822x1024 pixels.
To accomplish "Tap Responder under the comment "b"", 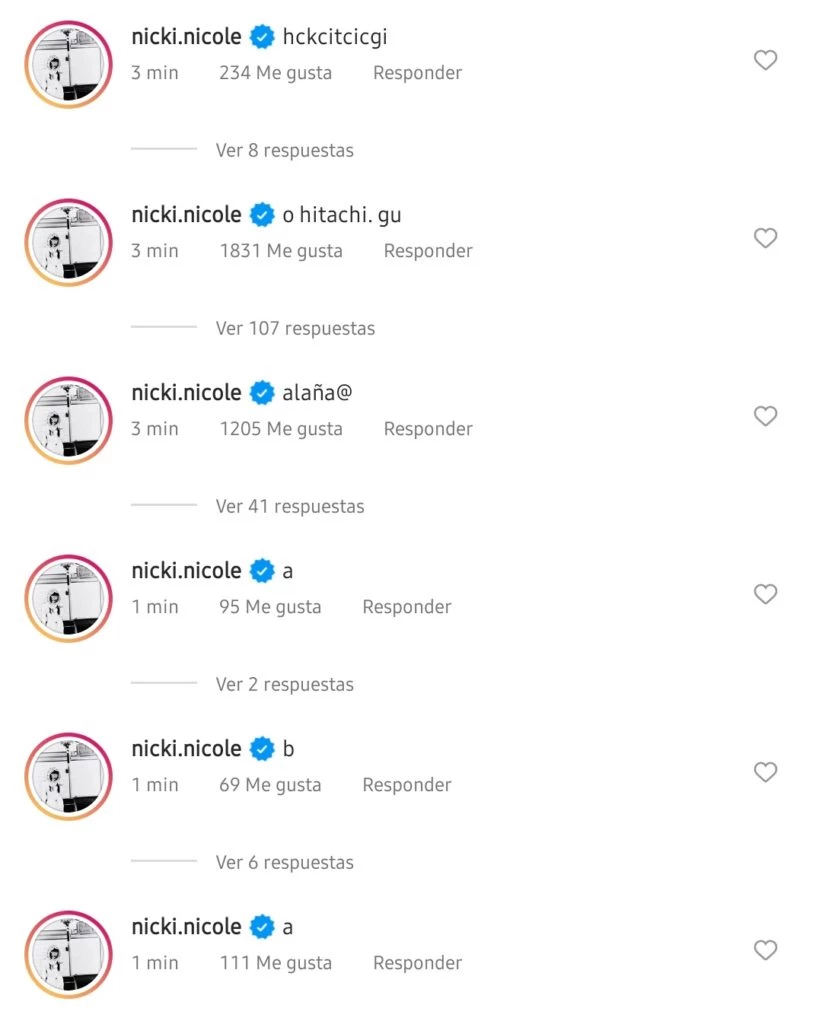I will 406,785.
